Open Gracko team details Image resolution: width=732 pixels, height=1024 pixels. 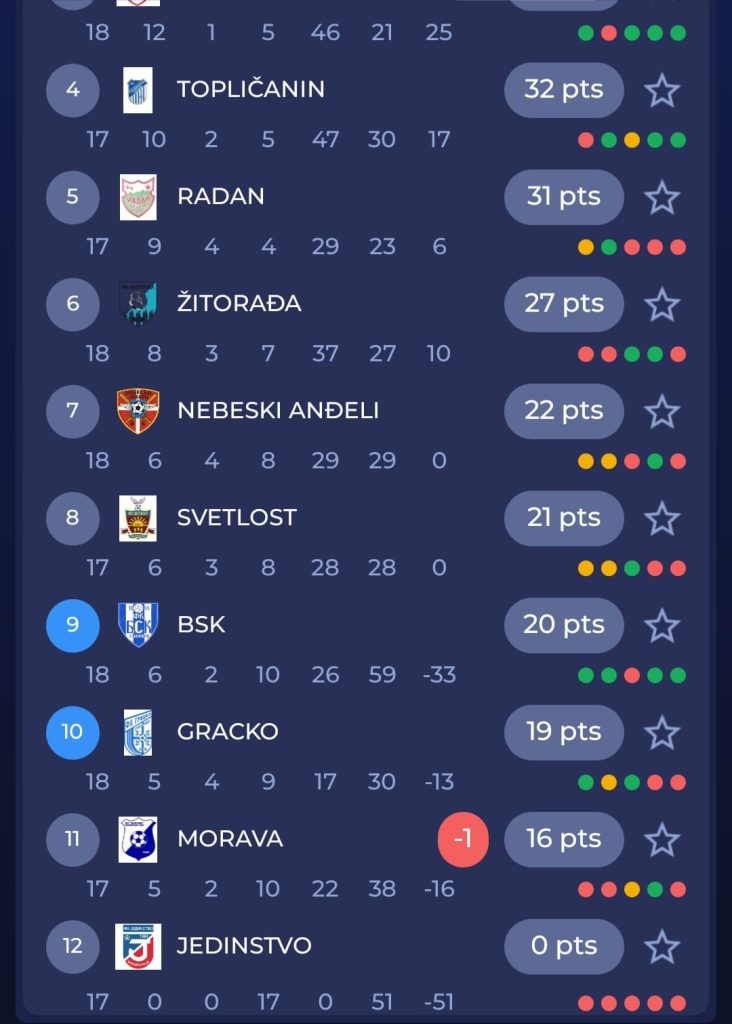227,732
